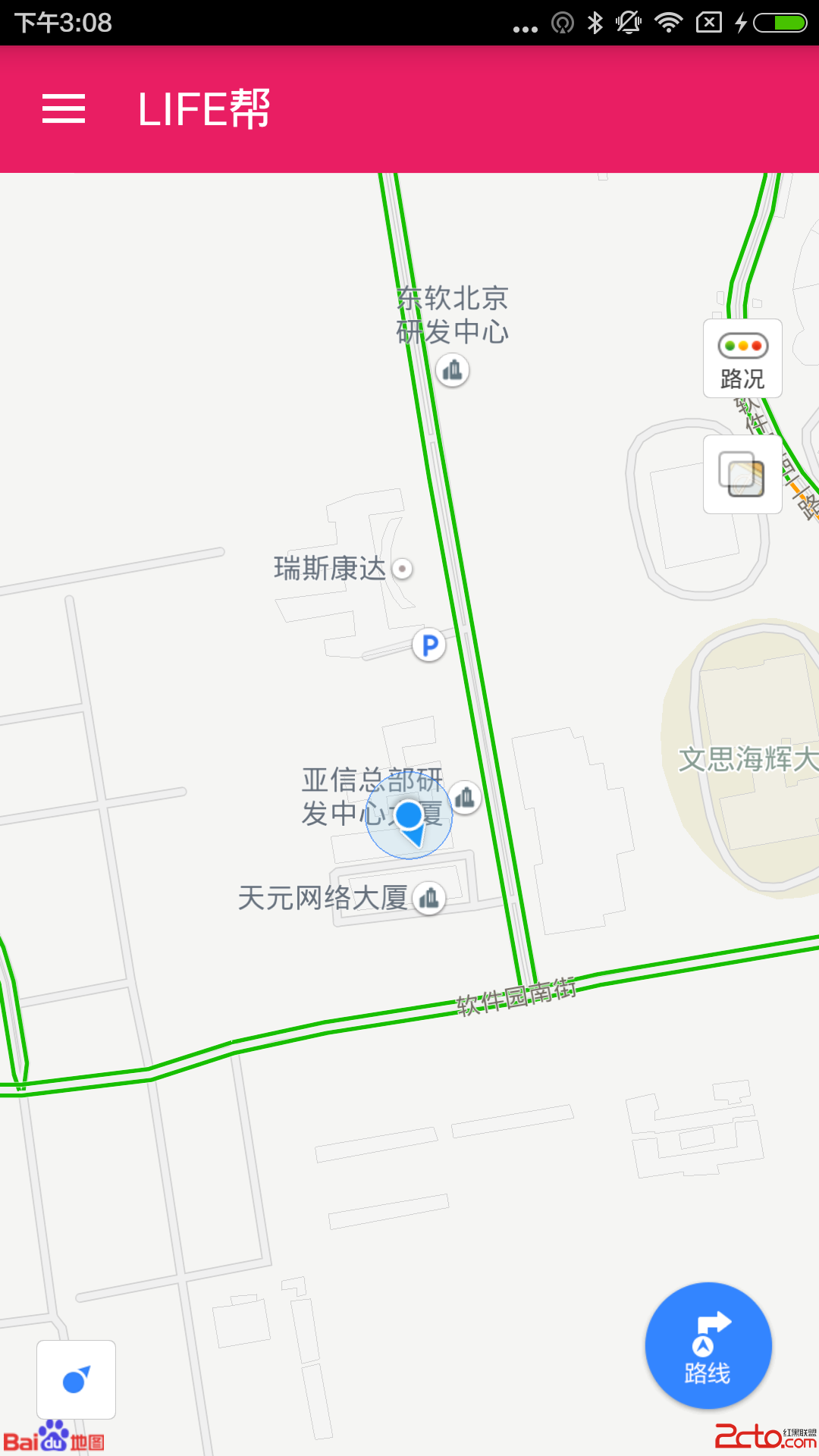Tap the LIFE帮 title in the header
Image resolution: width=819 pixels, height=1456 pixels.
click(203, 109)
